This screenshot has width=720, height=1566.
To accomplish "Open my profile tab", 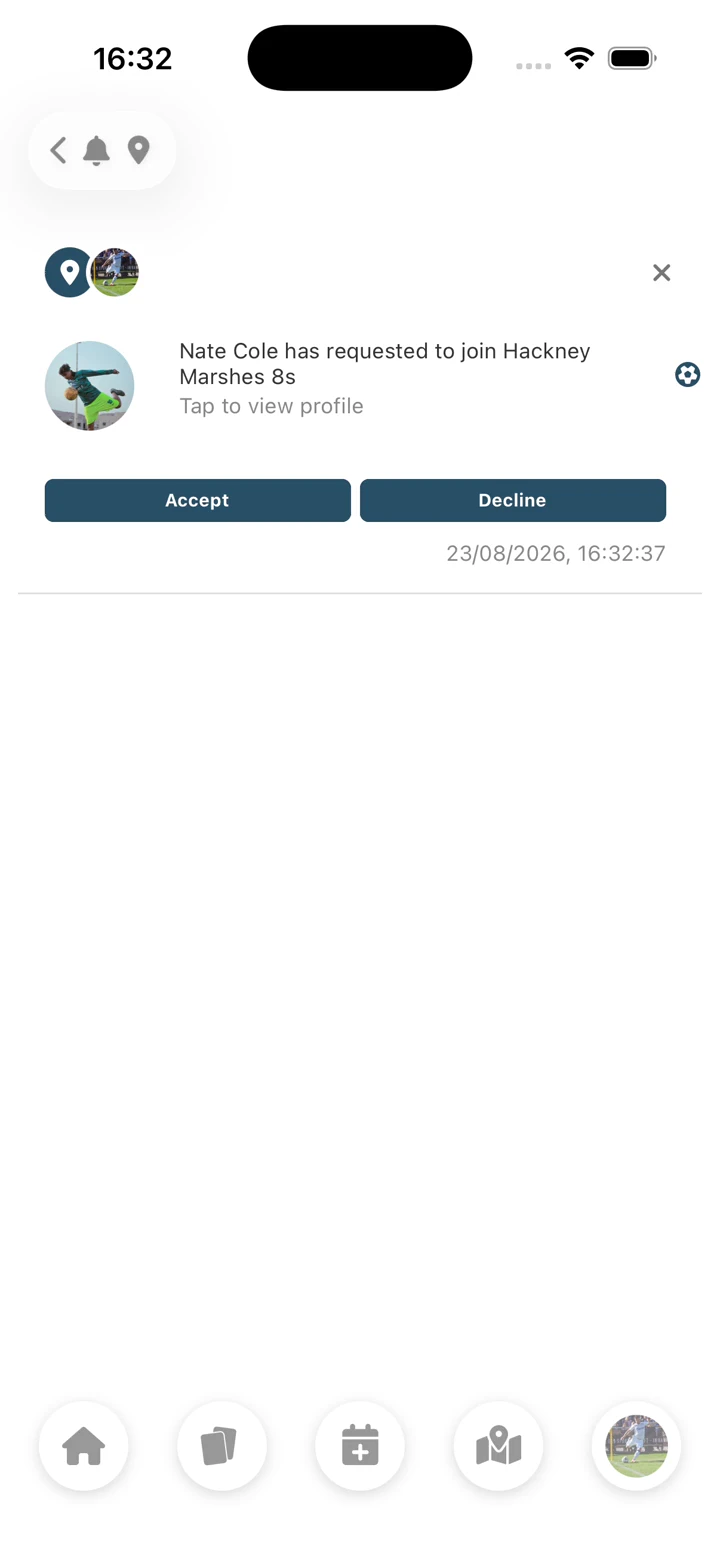I will [636, 1445].
